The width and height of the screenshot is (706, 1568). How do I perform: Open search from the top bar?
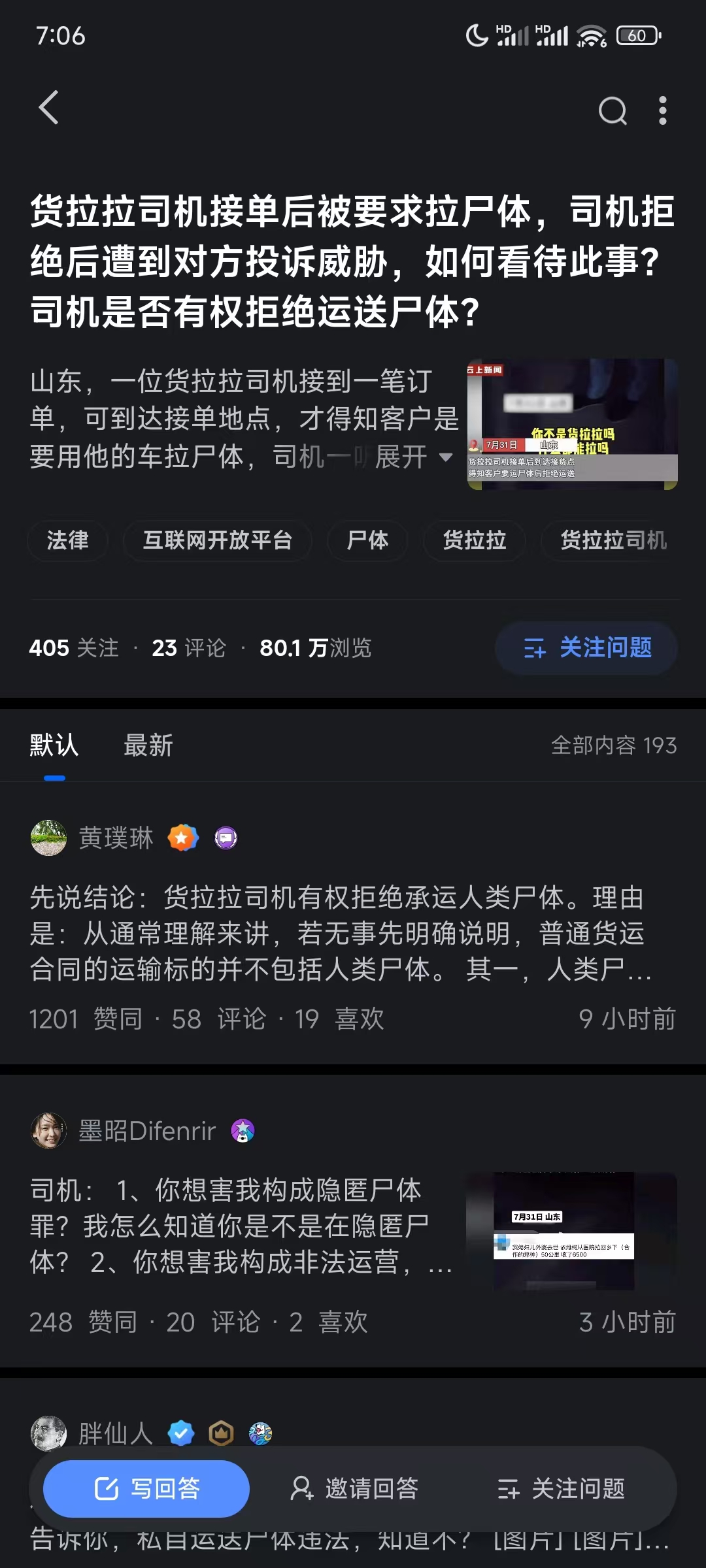[x=613, y=110]
